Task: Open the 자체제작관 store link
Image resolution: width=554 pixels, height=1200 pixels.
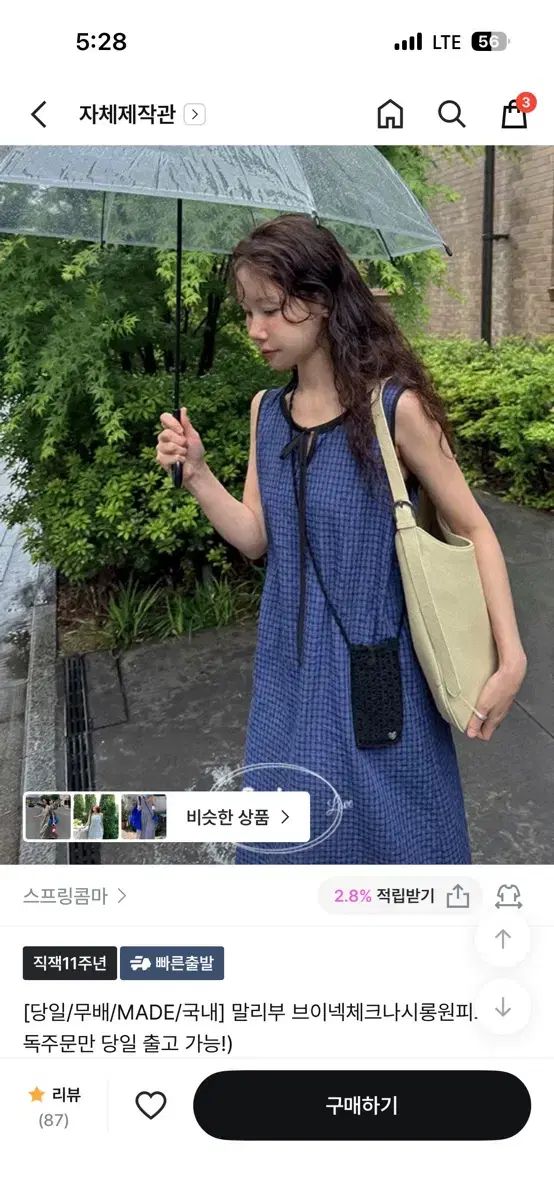Action: [x=142, y=114]
